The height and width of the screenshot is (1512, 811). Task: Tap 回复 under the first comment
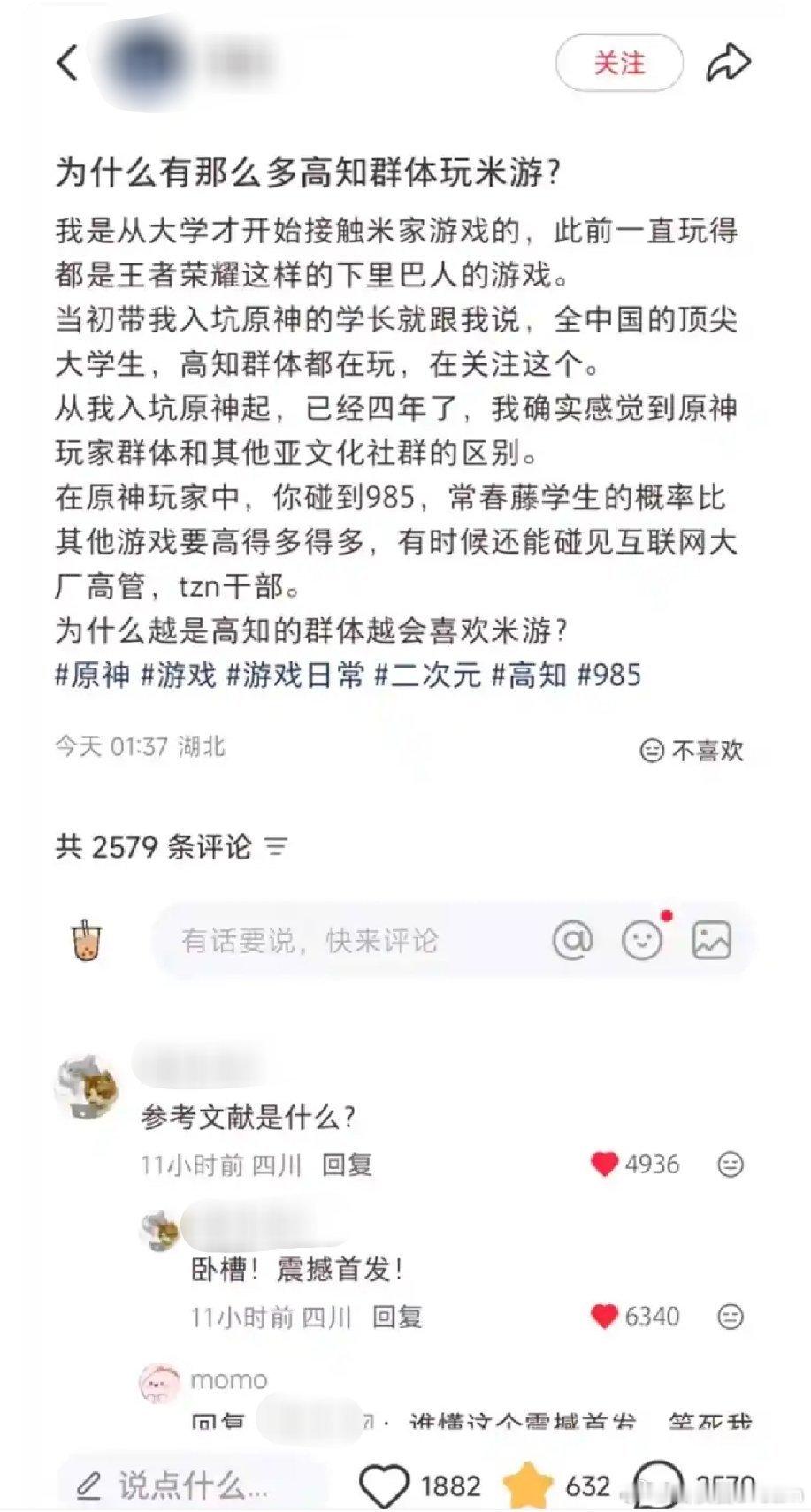click(345, 1165)
